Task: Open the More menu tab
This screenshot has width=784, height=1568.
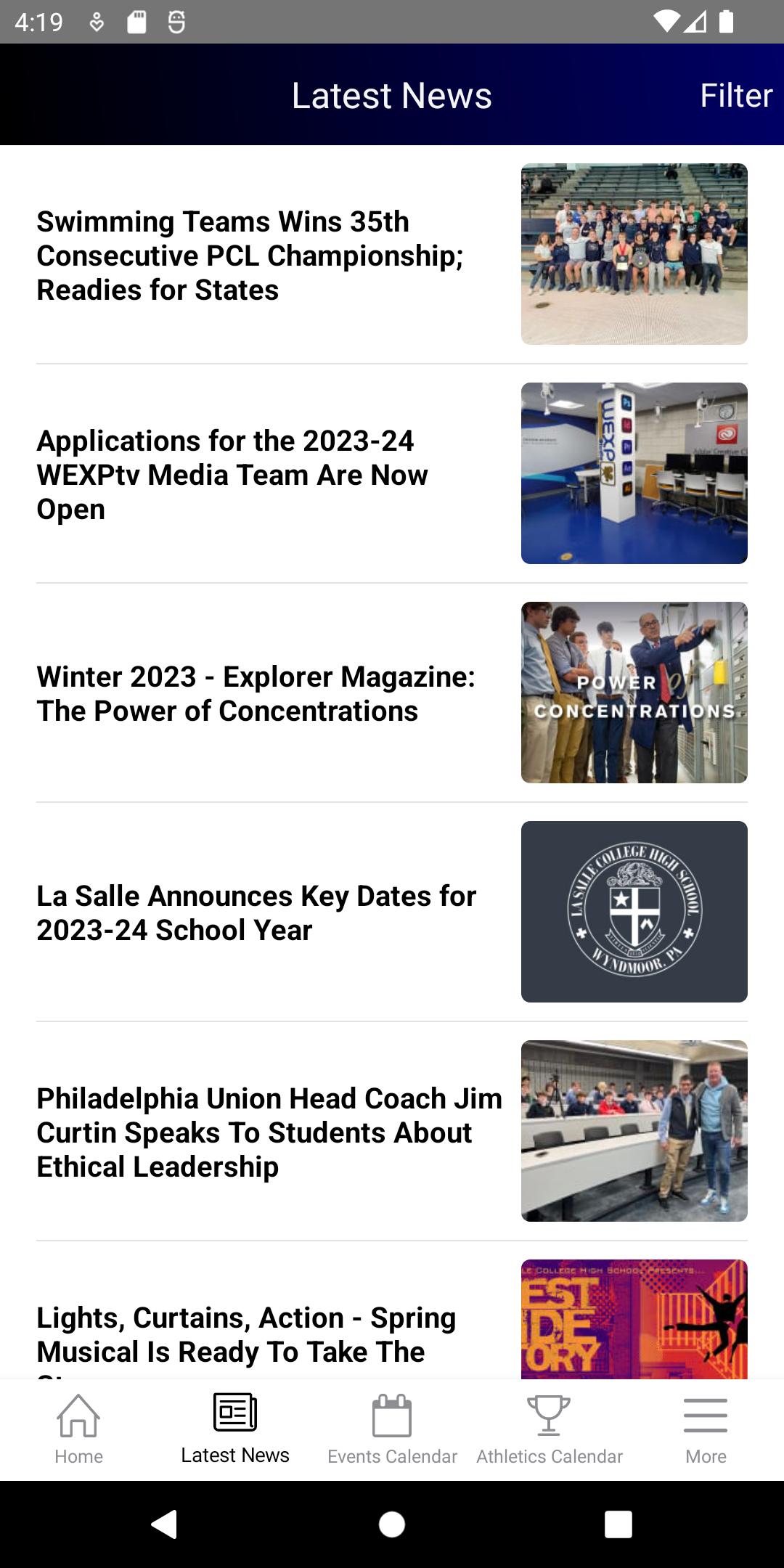Action: tap(706, 1429)
